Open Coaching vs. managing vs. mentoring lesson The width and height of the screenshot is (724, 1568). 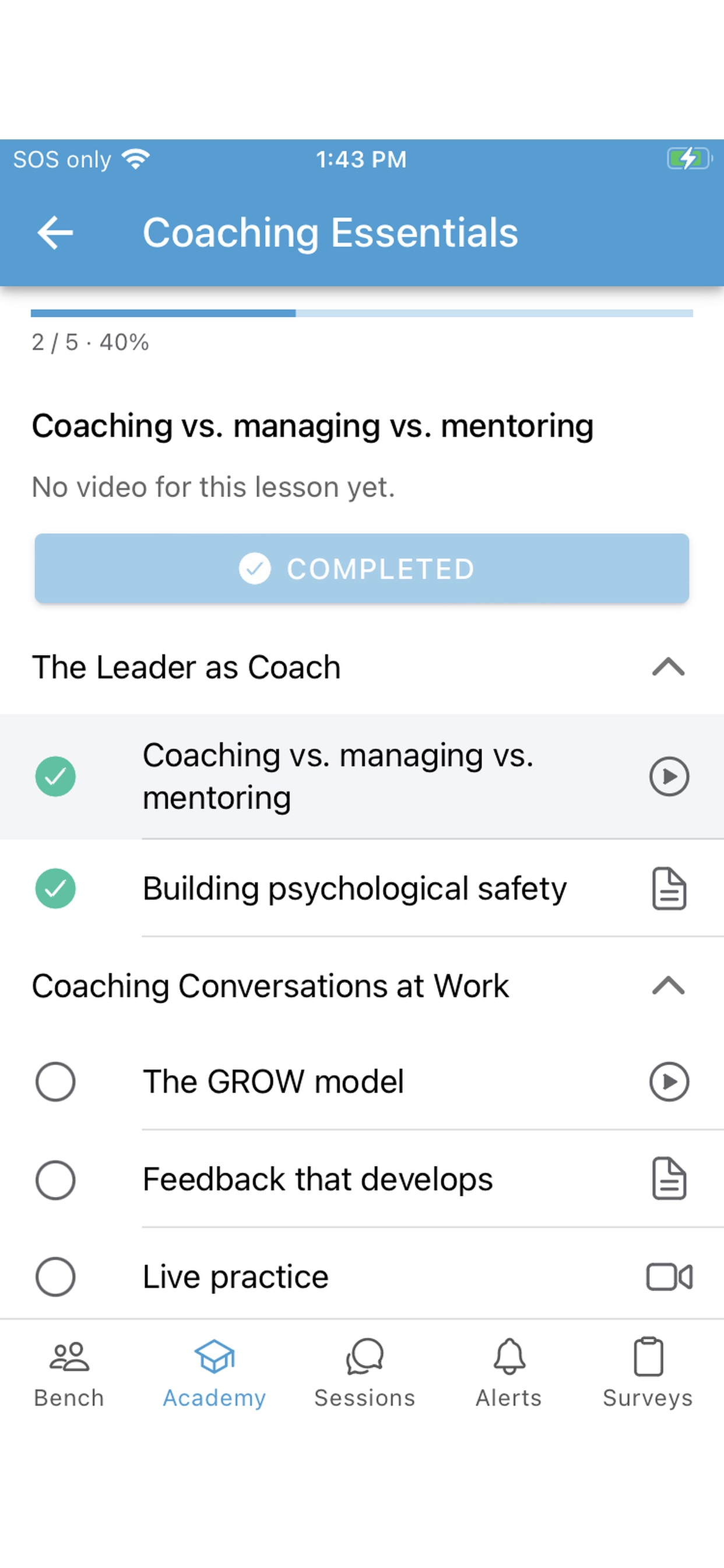(362, 776)
